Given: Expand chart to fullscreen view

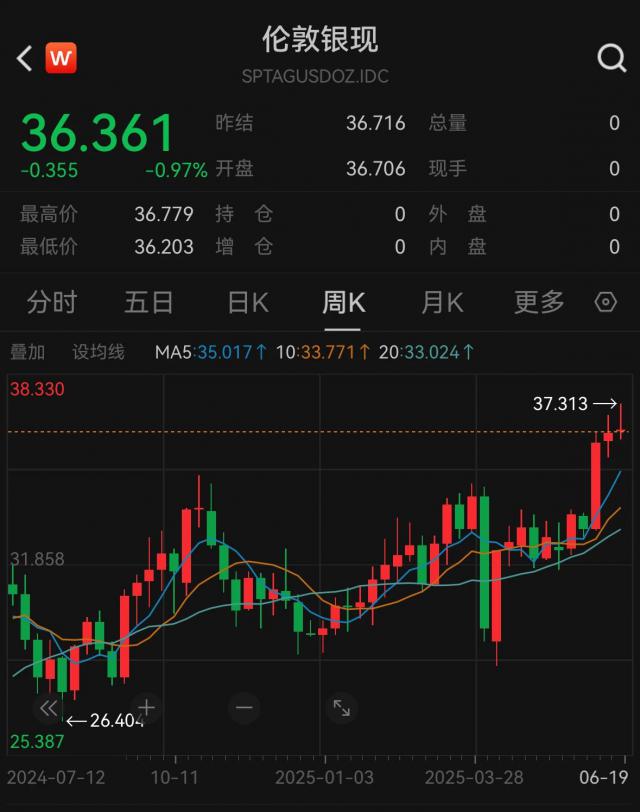Looking at the screenshot, I should tap(342, 708).
